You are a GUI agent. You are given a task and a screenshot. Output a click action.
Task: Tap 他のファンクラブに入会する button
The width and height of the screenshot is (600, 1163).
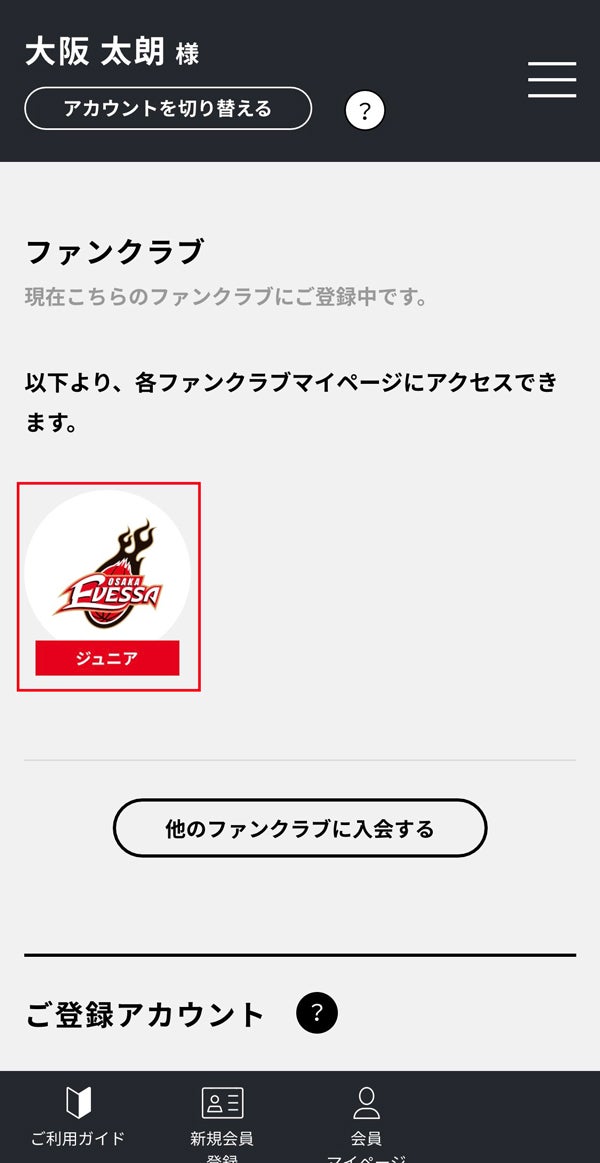[x=300, y=828]
